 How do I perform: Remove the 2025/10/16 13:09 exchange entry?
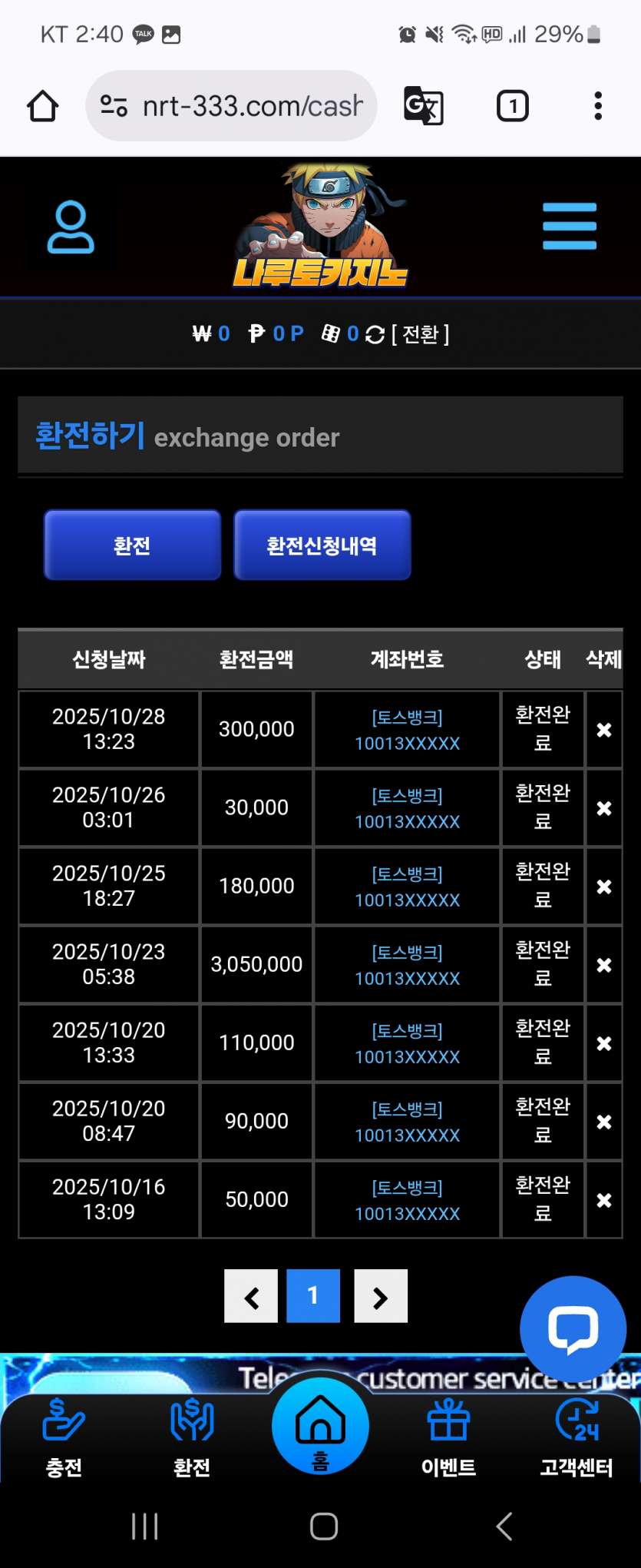pyautogui.click(x=604, y=1200)
